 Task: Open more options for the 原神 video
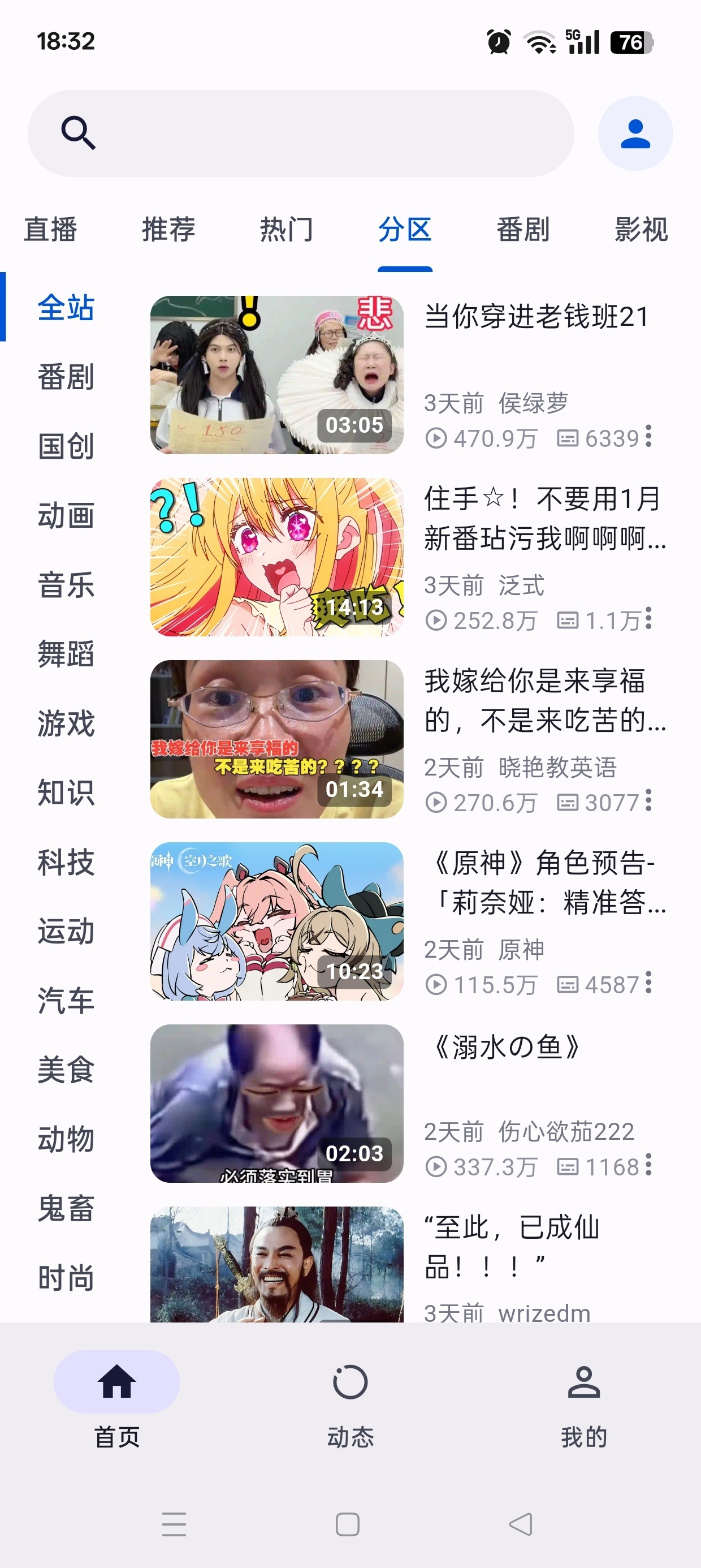click(x=648, y=983)
